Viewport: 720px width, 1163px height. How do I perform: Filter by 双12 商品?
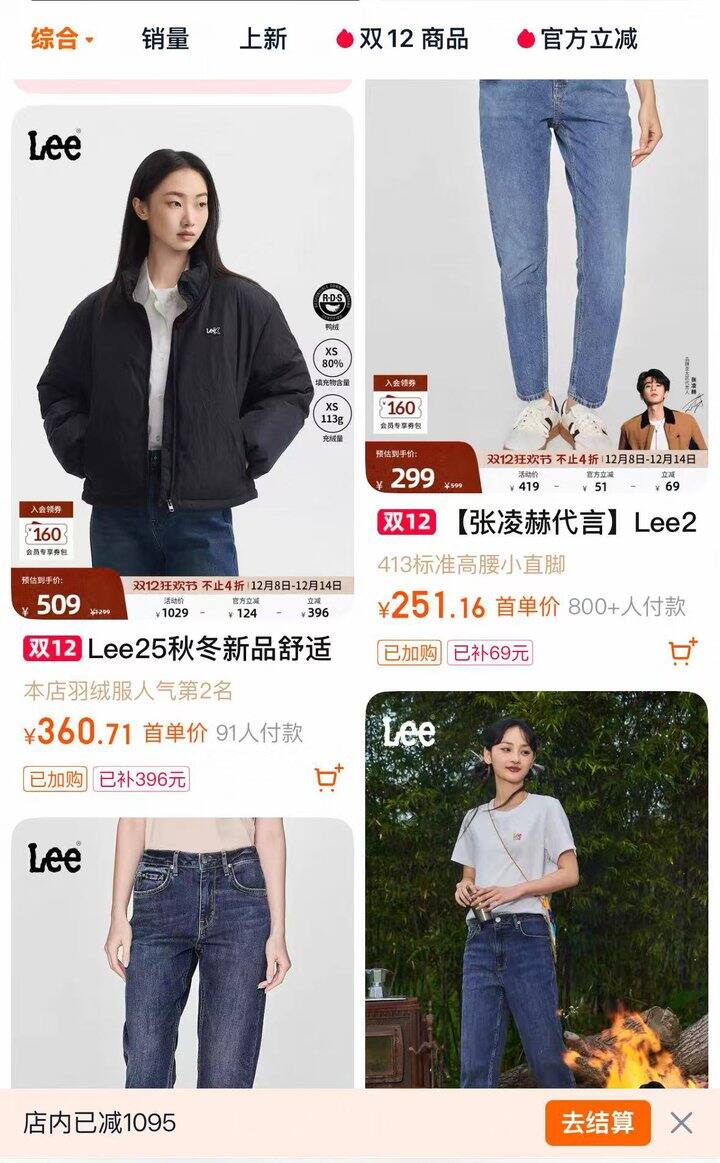[x=402, y=40]
